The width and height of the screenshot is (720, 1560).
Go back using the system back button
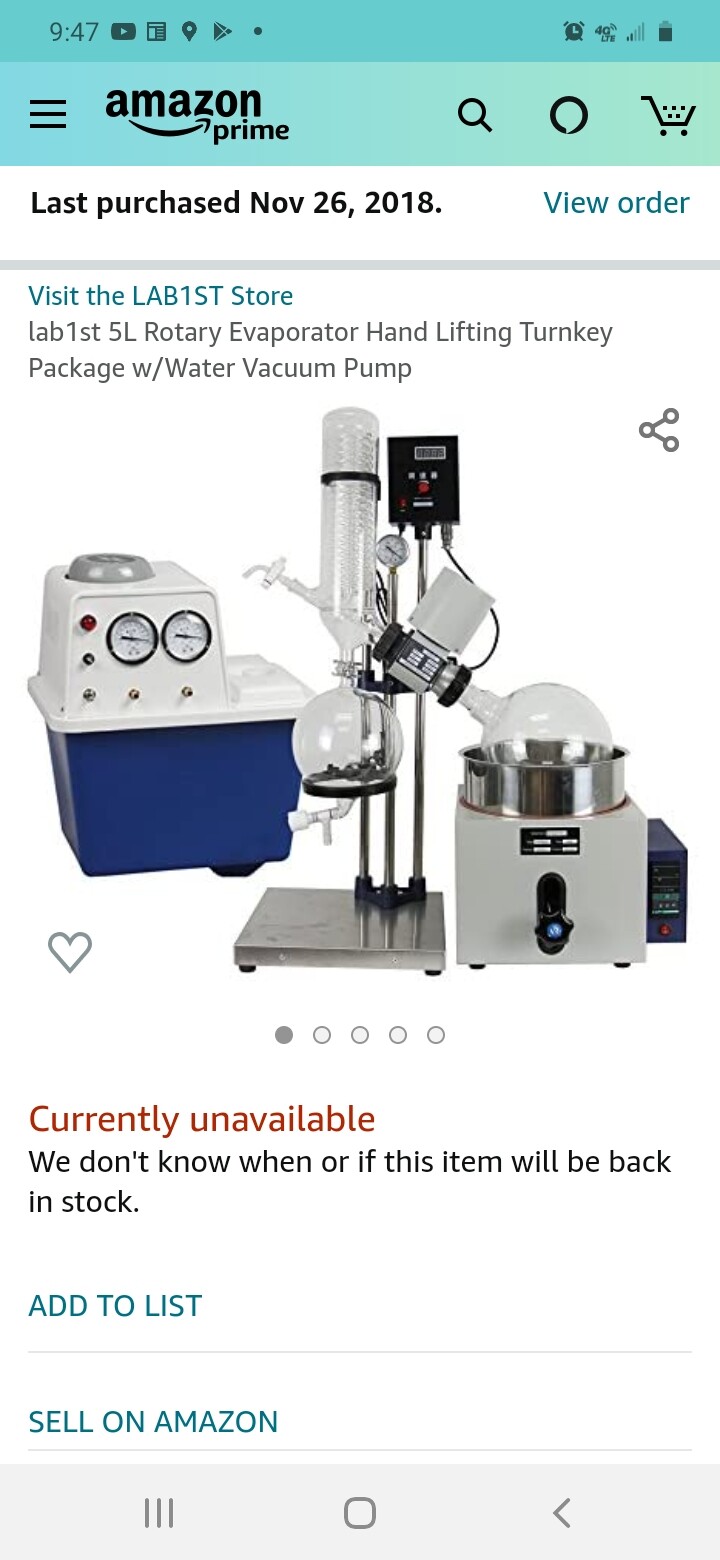(561, 1512)
